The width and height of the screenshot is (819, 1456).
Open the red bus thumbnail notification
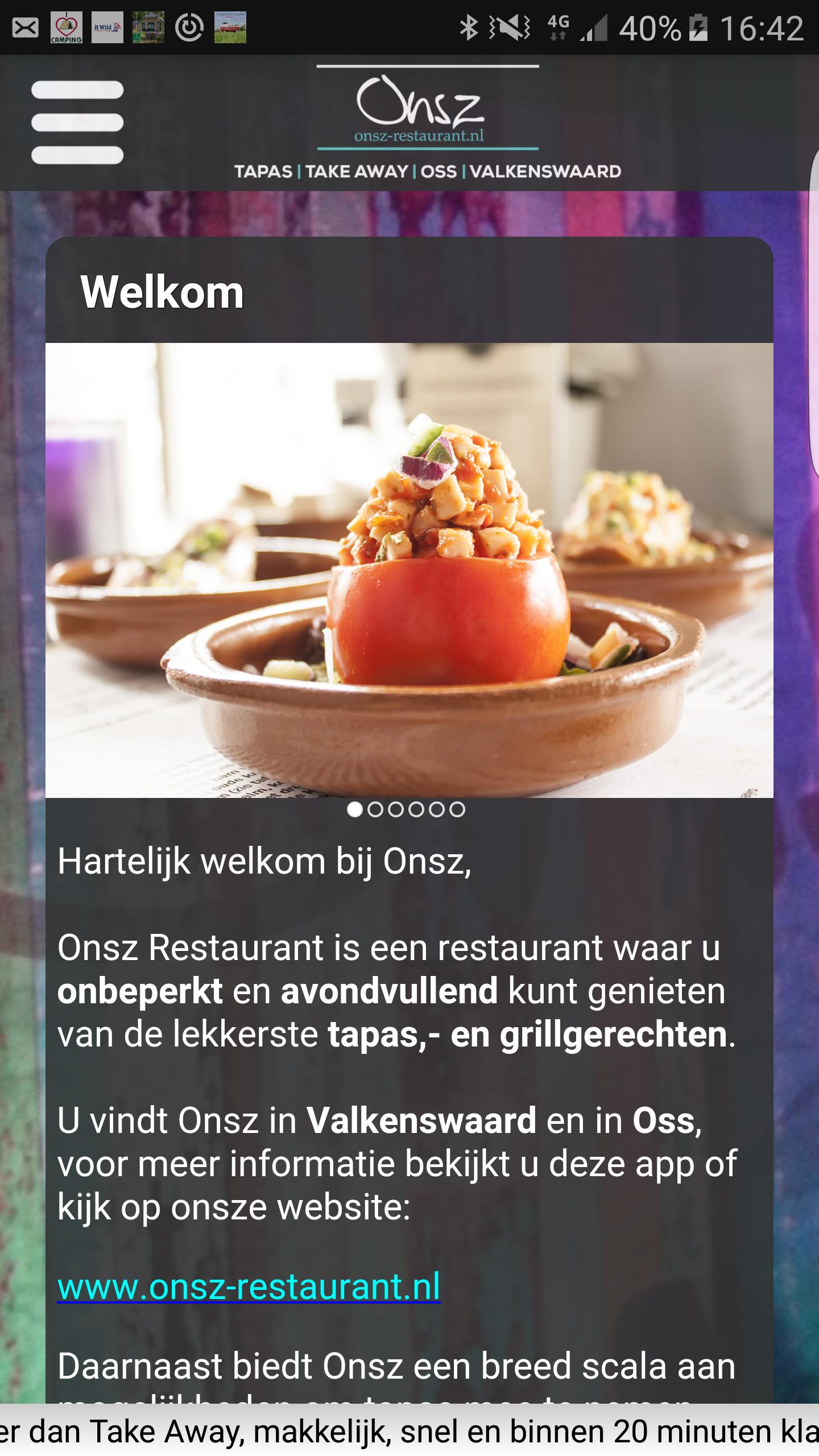click(x=230, y=26)
